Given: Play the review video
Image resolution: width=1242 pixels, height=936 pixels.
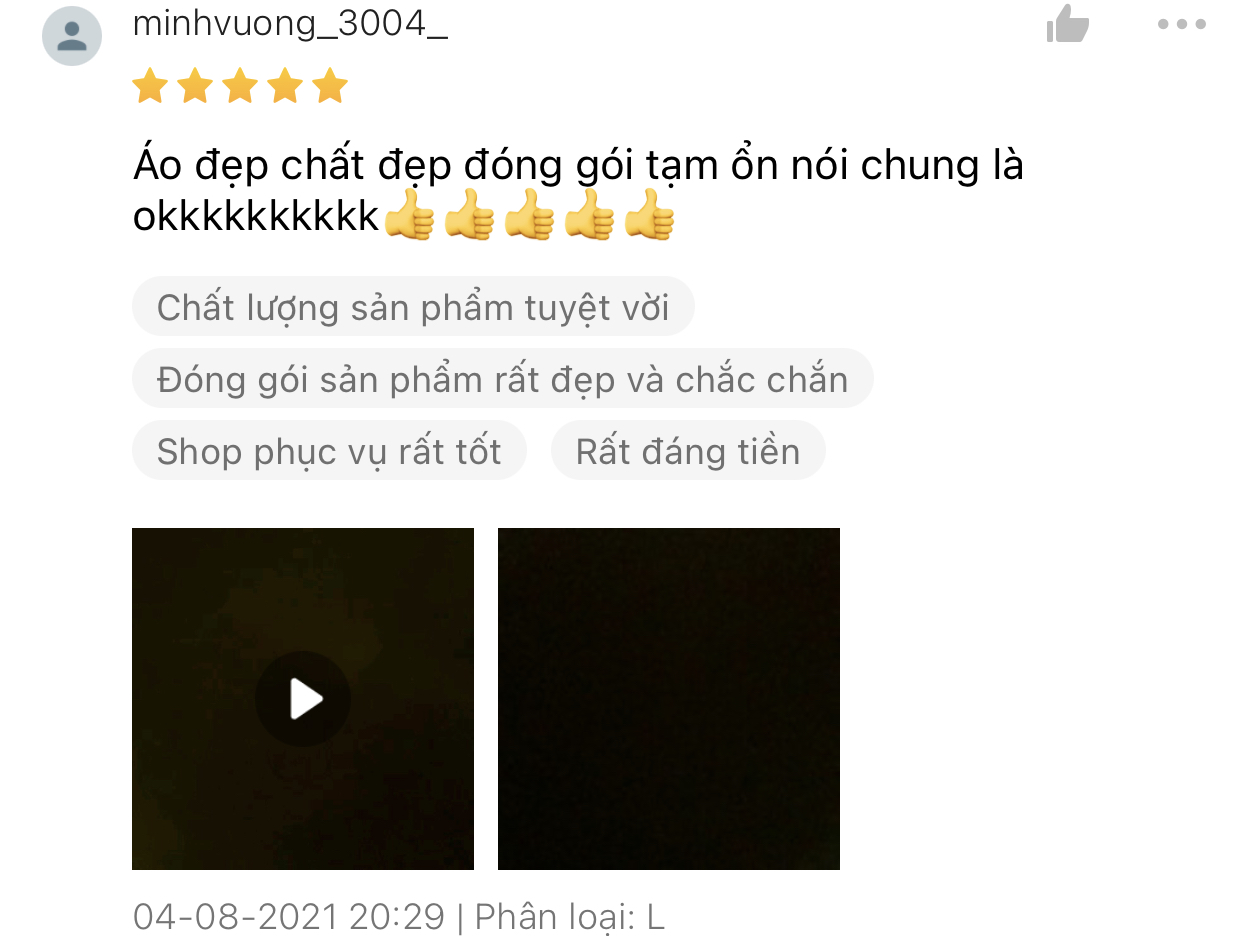Looking at the screenshot, I should coord(303,699).
